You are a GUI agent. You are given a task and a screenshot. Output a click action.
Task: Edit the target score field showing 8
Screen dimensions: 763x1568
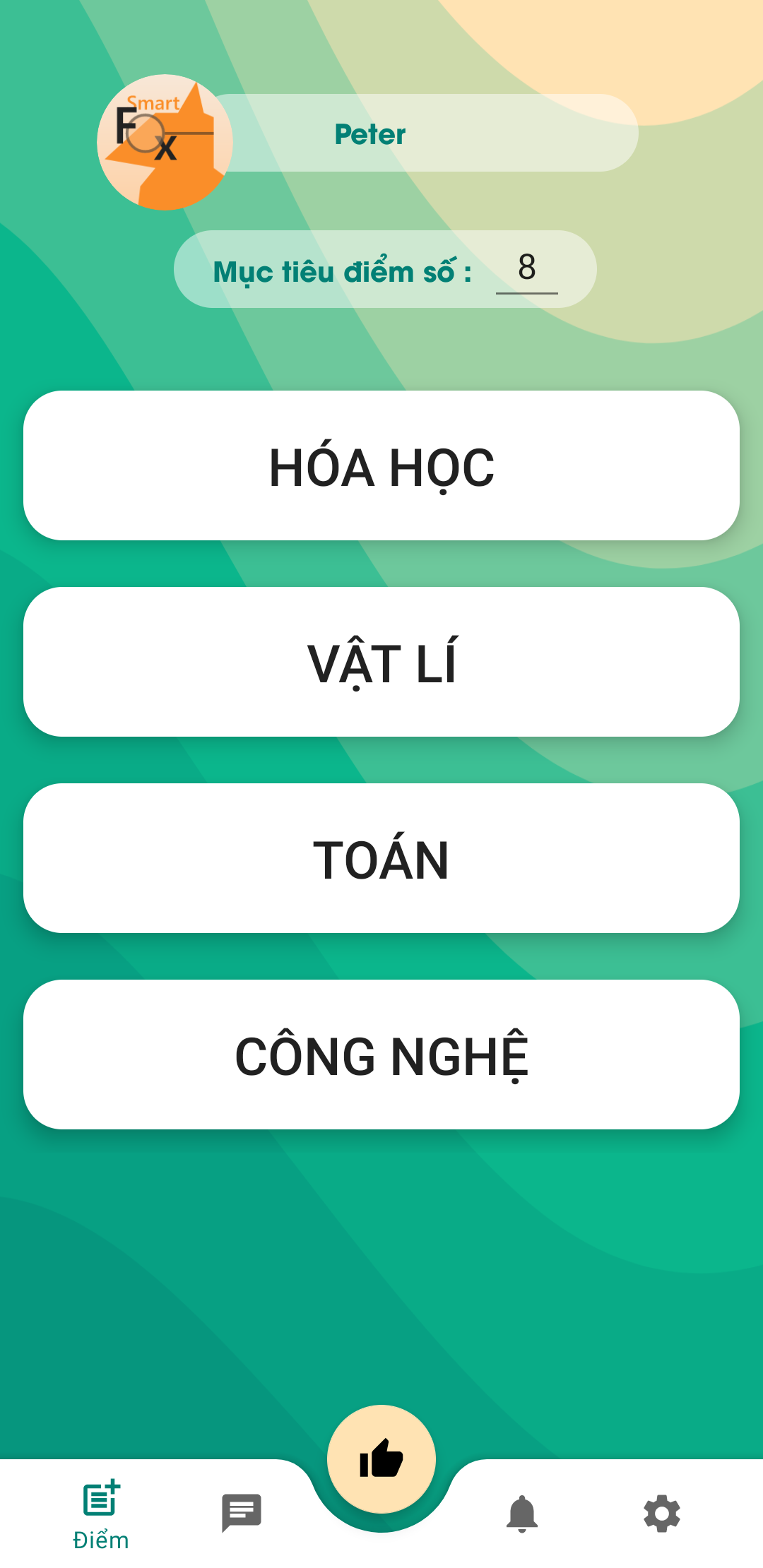(x=527, y=269)
